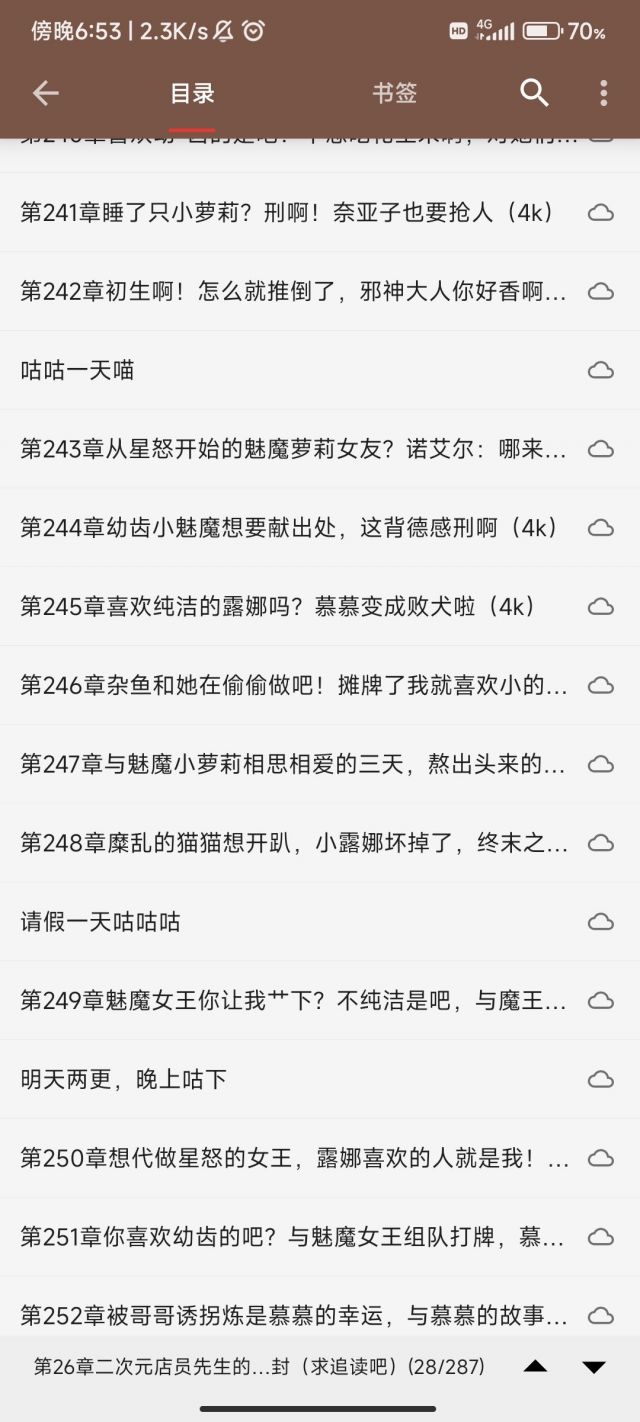Open chapter 第243章
This screenshot has width=640, height=1422.
point(290,449)
